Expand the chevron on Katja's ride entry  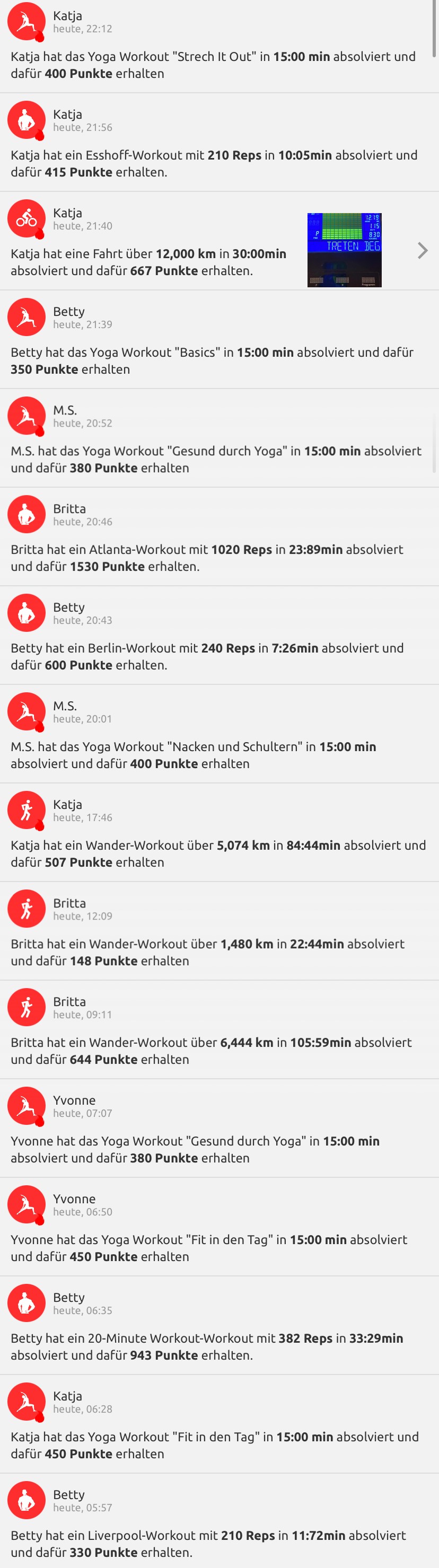point(423,250)
